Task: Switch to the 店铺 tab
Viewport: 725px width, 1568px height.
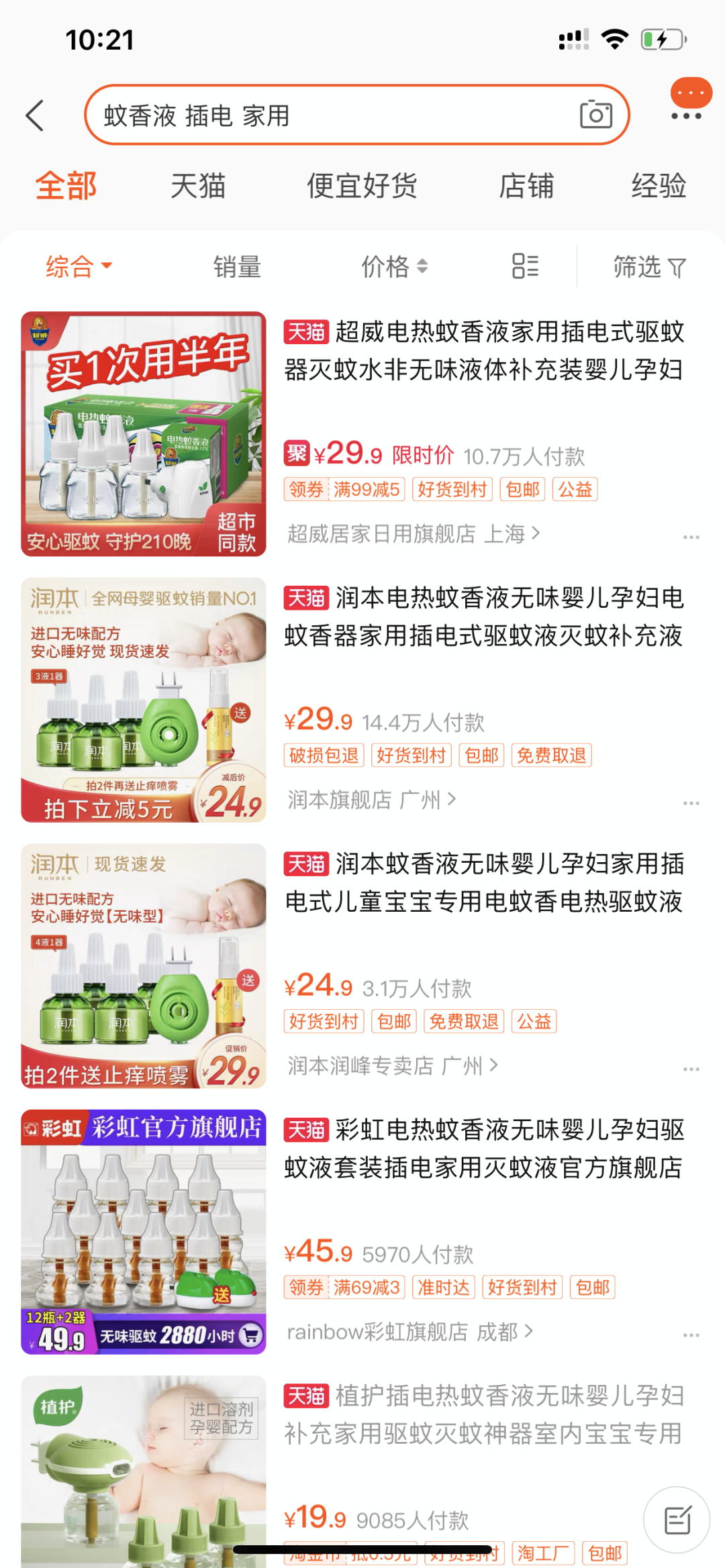Action: click(x=526, y=186)
